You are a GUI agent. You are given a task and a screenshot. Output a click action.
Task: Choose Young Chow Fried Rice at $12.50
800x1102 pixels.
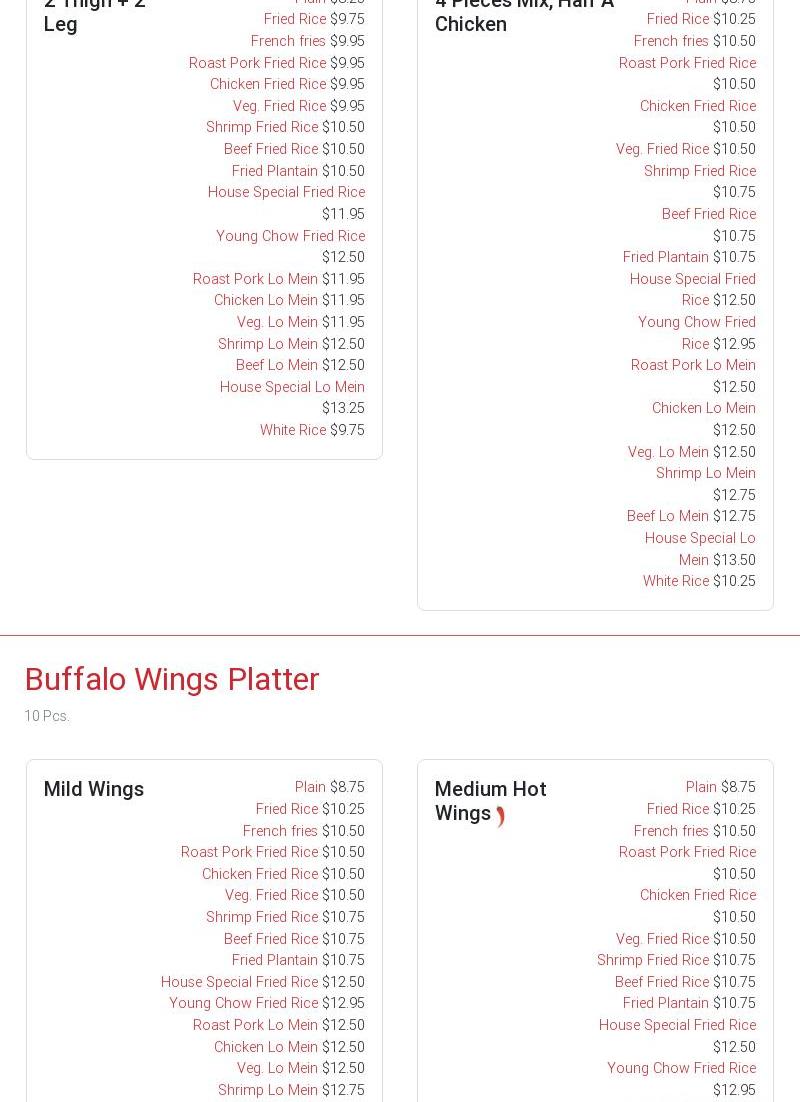(x=290, y=236)
